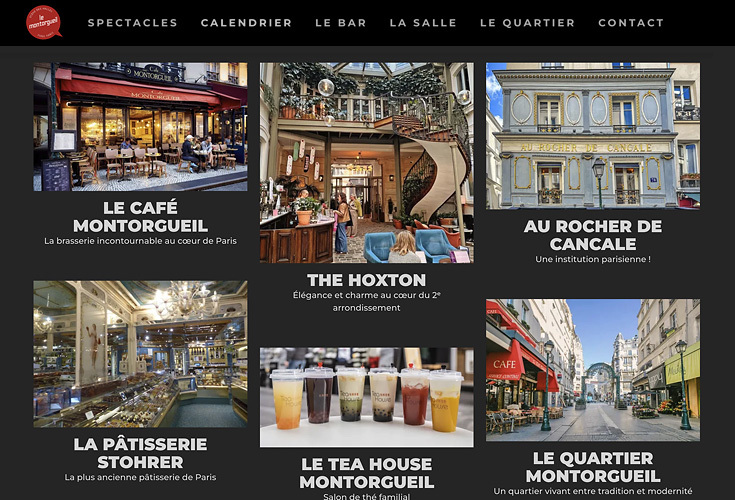Go to the Calendrier page
This screenshot has height=500, width=735.
pyautogui.click(x=246, y=23)
